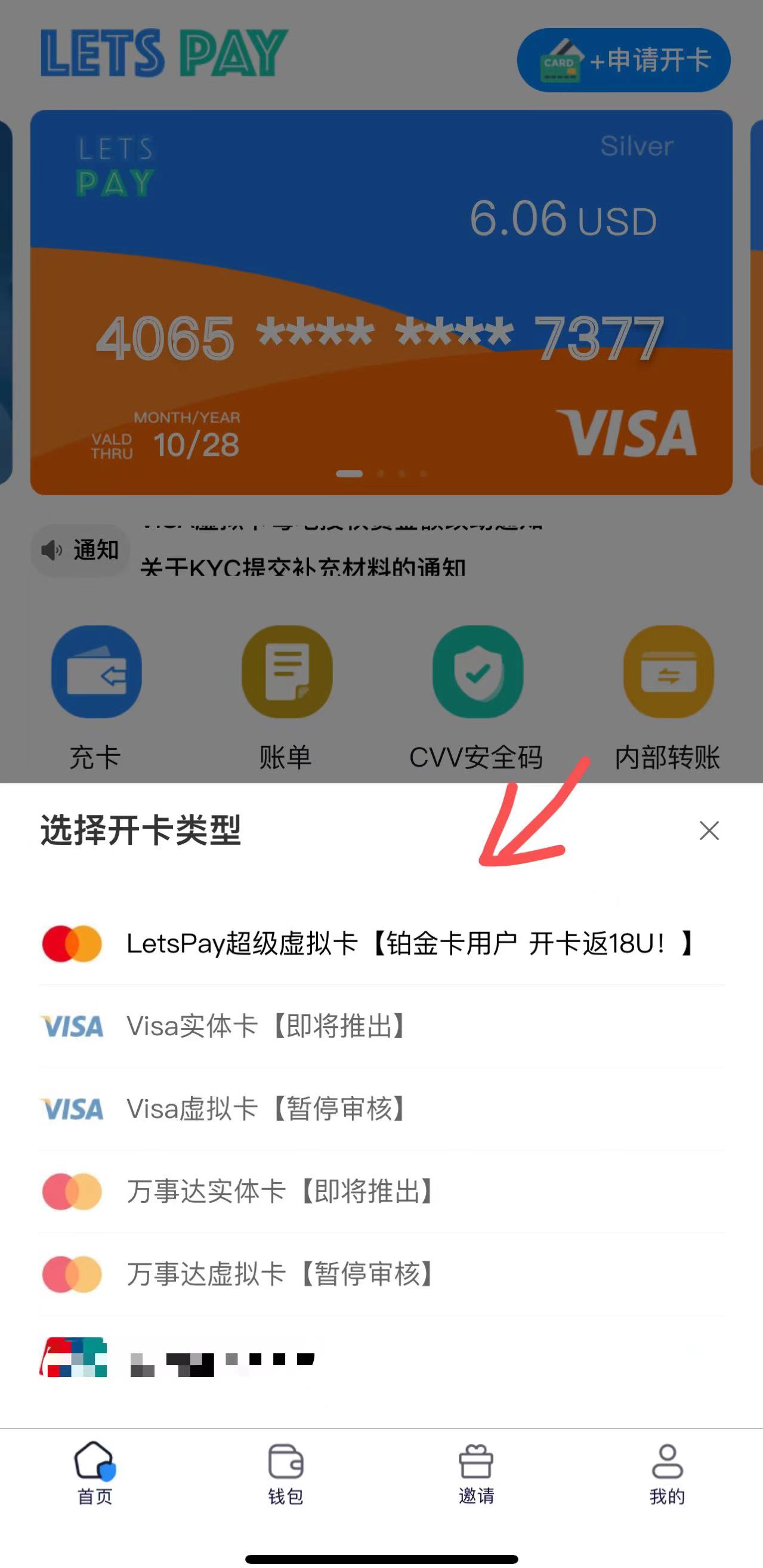
Task: Go to the 邀请 tab
Action: coord(477,1473)
